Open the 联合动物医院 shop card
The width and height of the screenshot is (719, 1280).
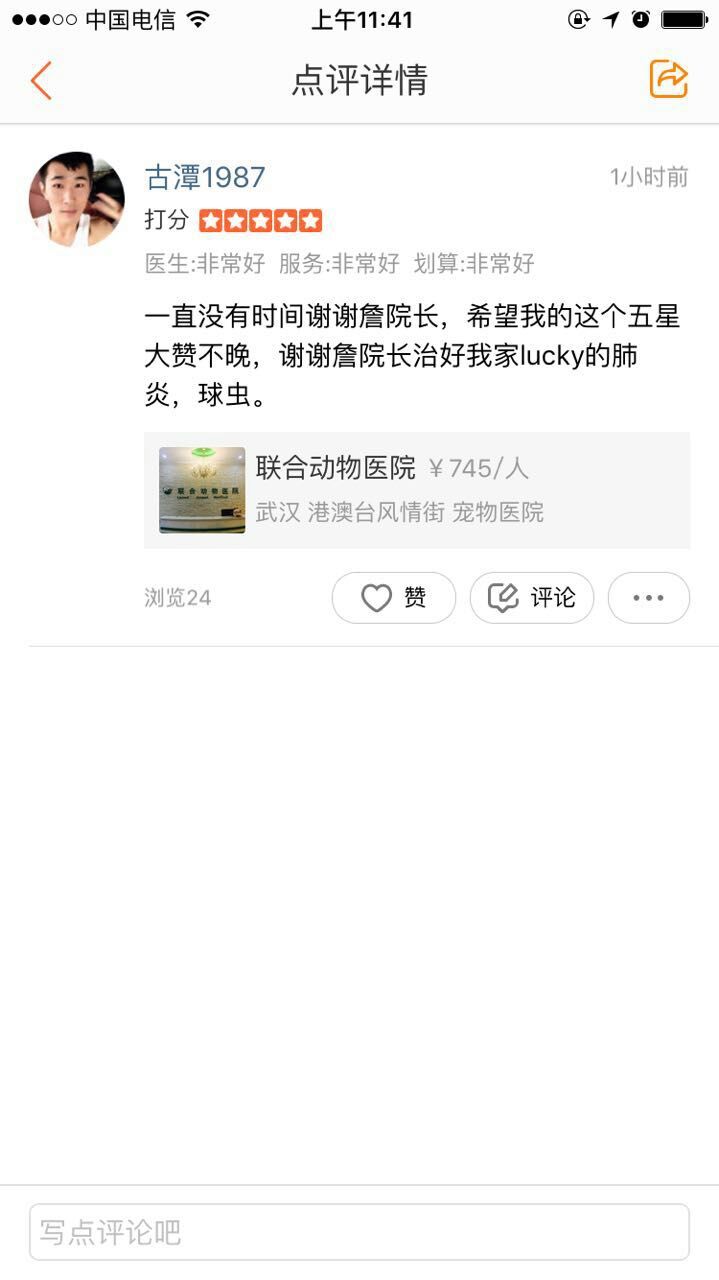tap(416, 490)
